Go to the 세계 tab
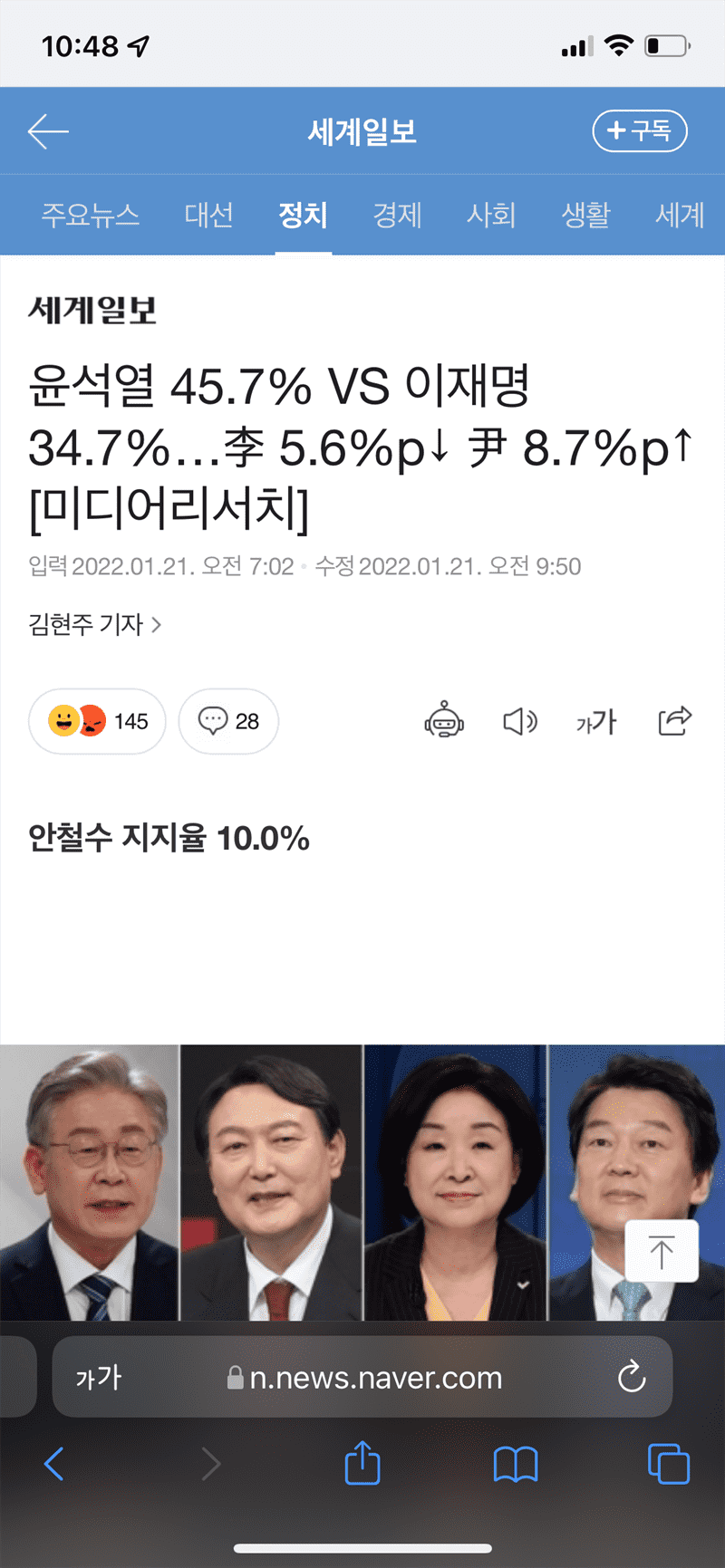 click(x=680, y=215)
